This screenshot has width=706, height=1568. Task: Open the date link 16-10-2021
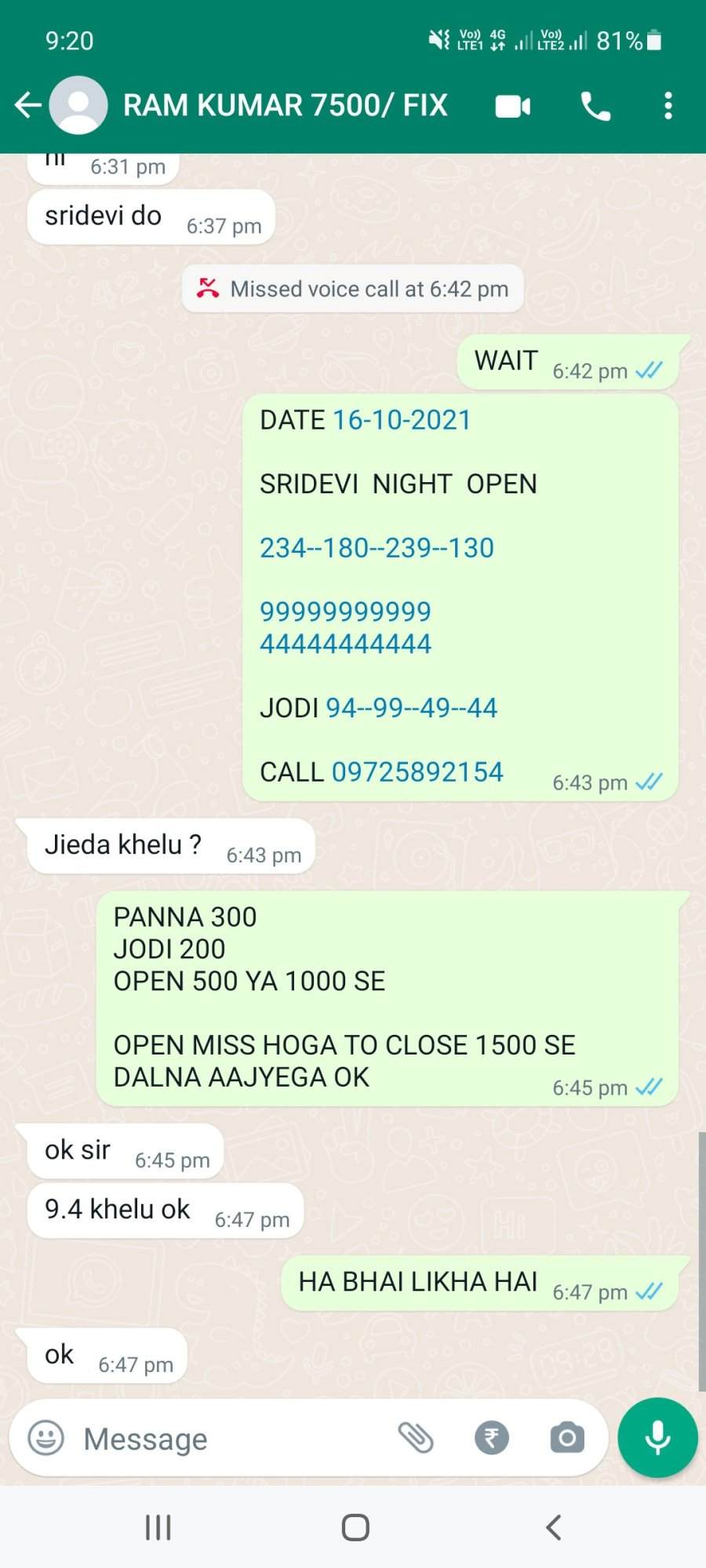coord(402,420)
